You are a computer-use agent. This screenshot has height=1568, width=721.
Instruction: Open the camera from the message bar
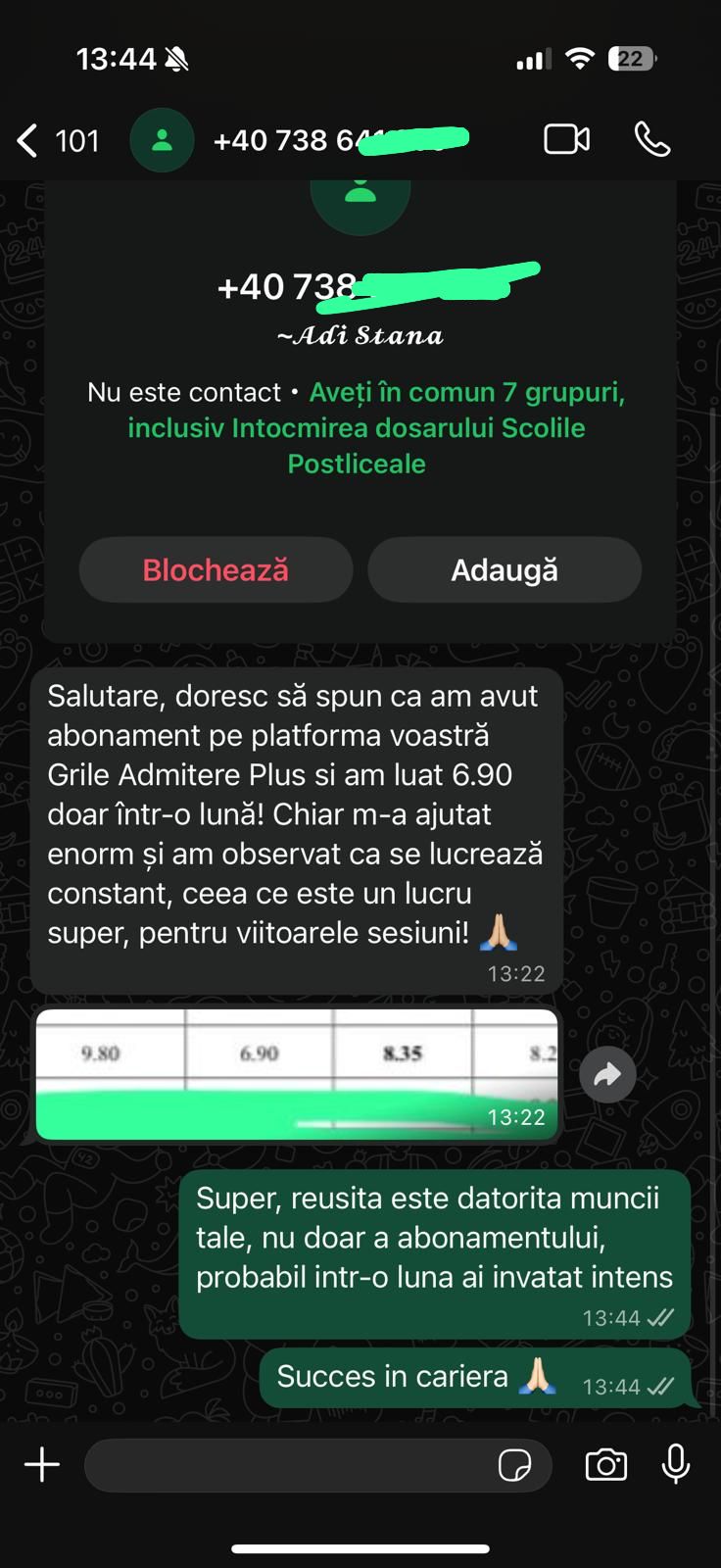click(605, 1465)
